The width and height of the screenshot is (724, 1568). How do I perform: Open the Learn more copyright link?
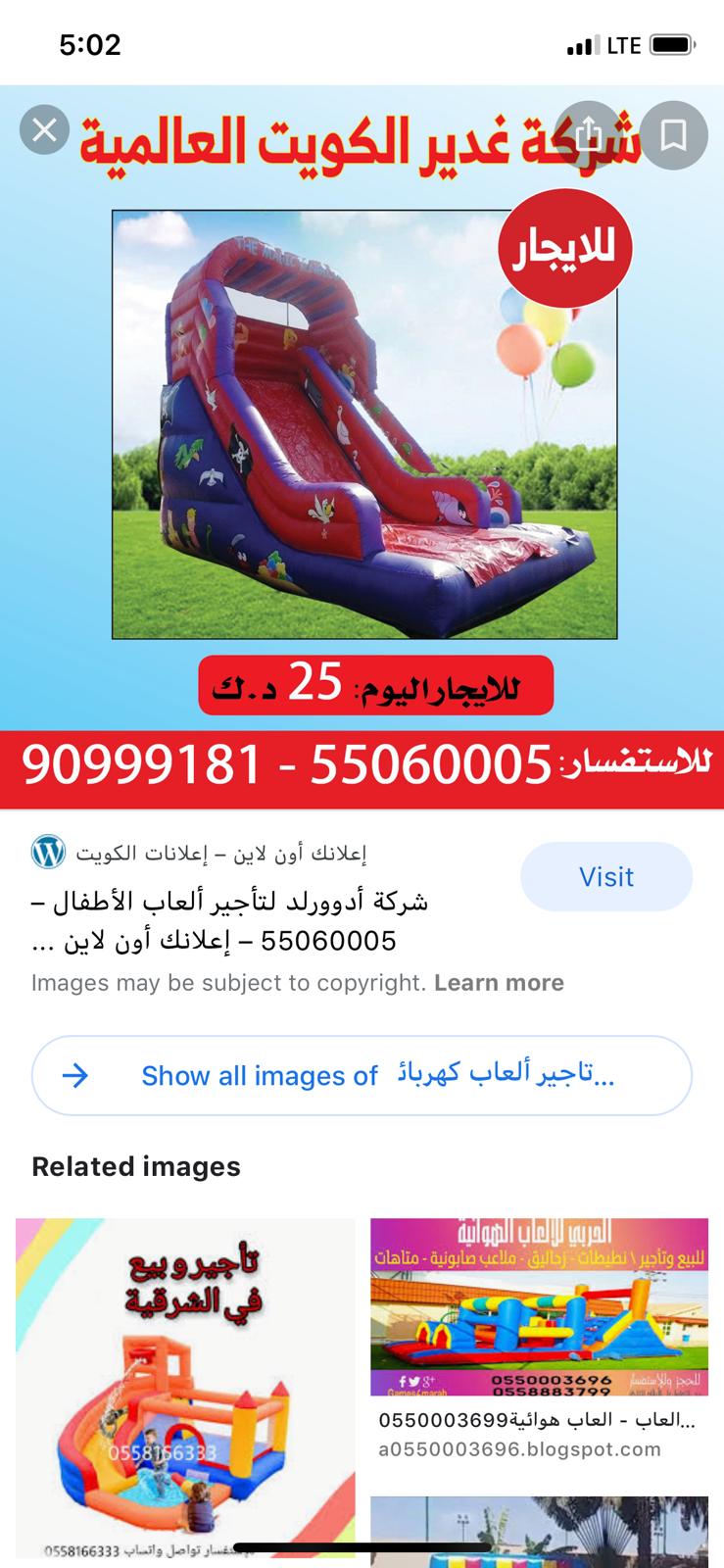click(x=499, y=983)
